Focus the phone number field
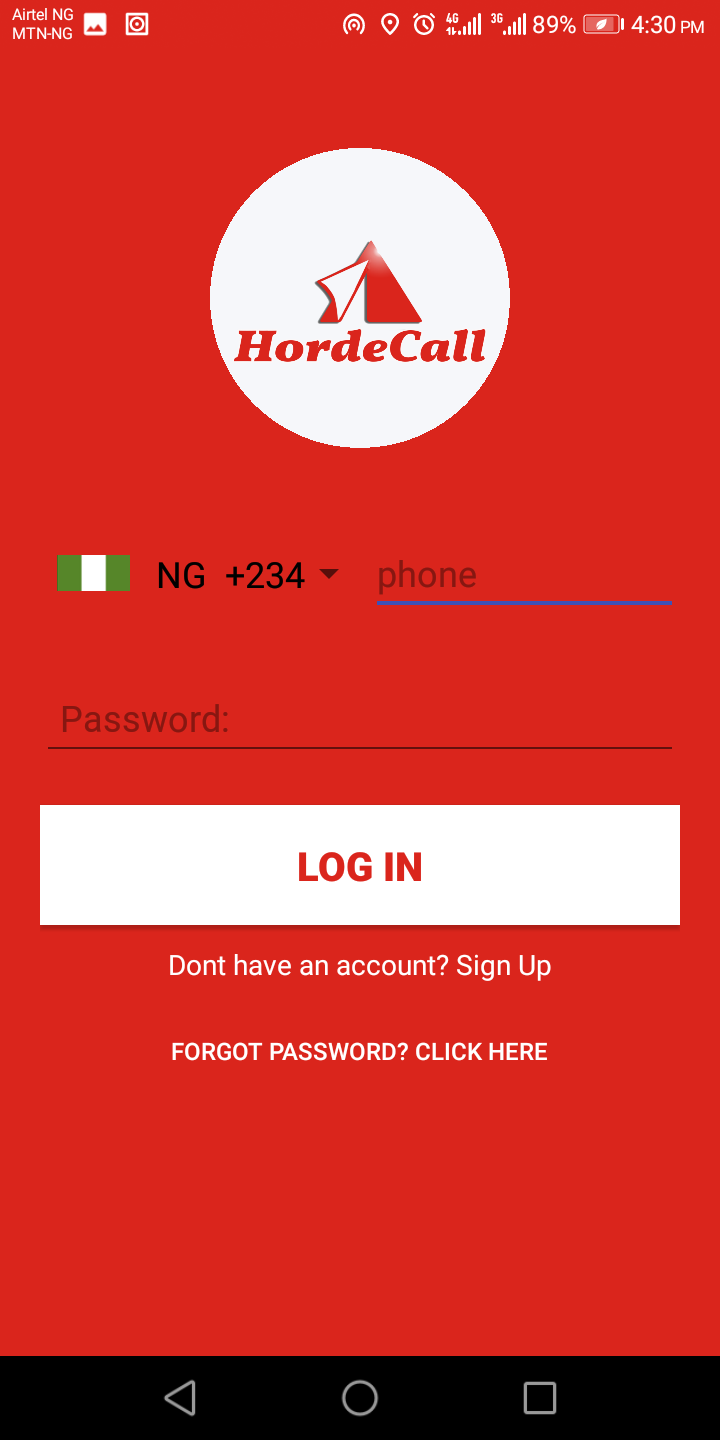 pyautogui.click(x=523, y=576)
